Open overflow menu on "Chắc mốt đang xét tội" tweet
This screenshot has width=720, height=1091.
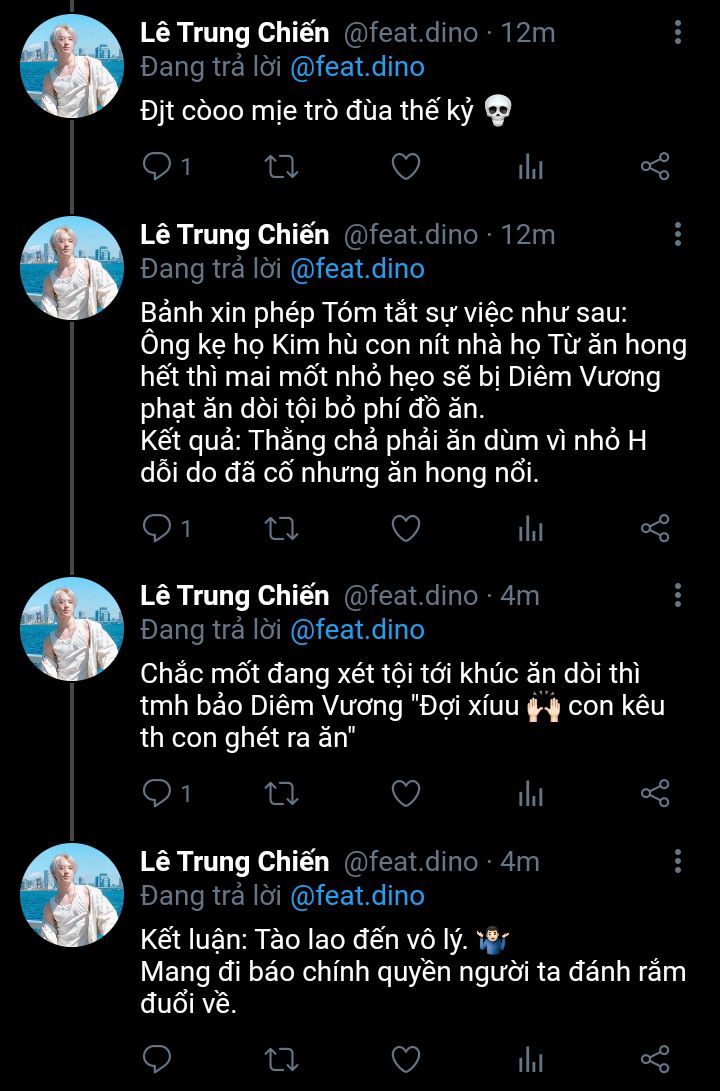[x=678, y=595]
